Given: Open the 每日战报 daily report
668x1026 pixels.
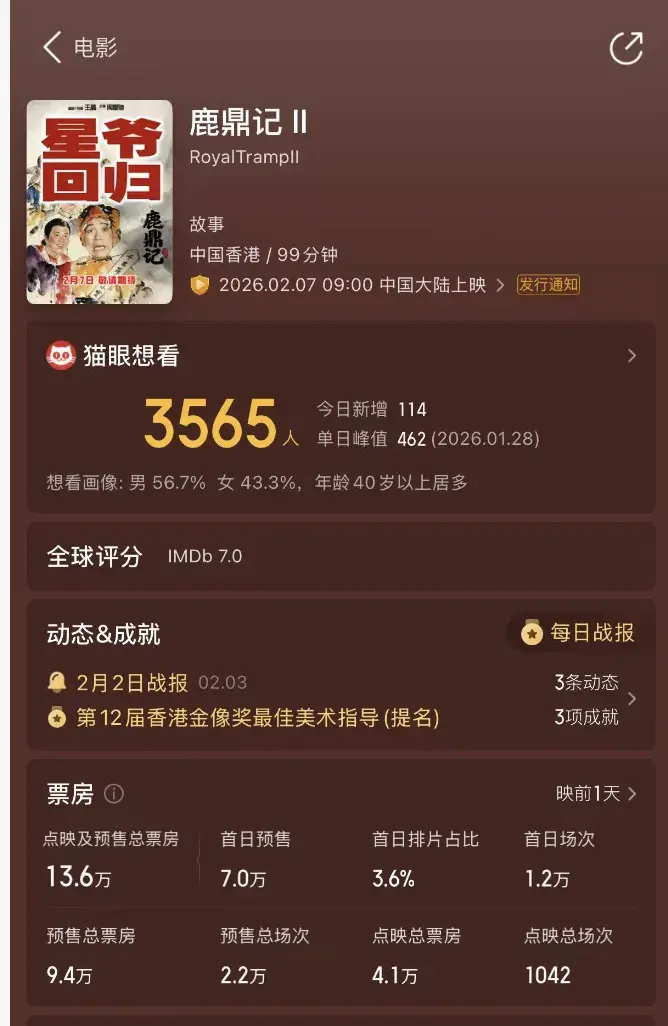Looking at the screenshot, I should (578, 633).
